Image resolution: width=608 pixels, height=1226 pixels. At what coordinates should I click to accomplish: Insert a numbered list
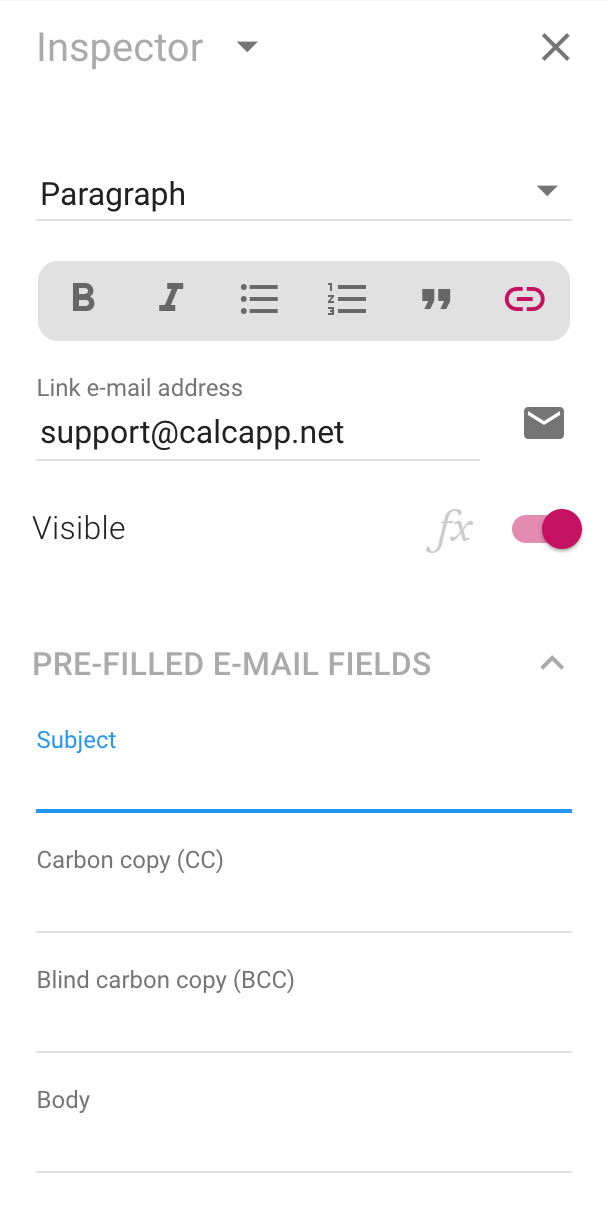pyautogui.click(x=347, y=298)
